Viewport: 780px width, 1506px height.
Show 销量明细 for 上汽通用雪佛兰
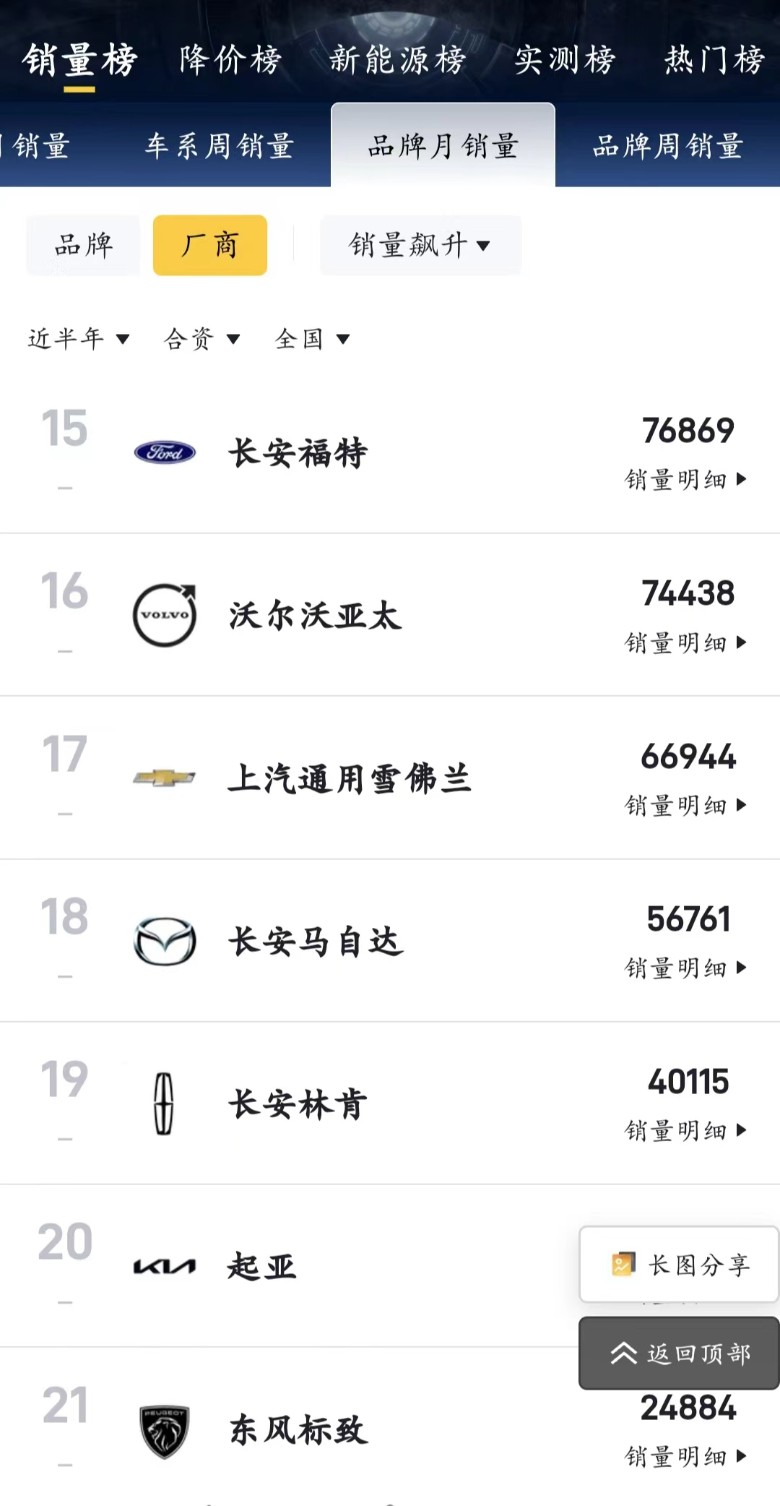[686, 805]
